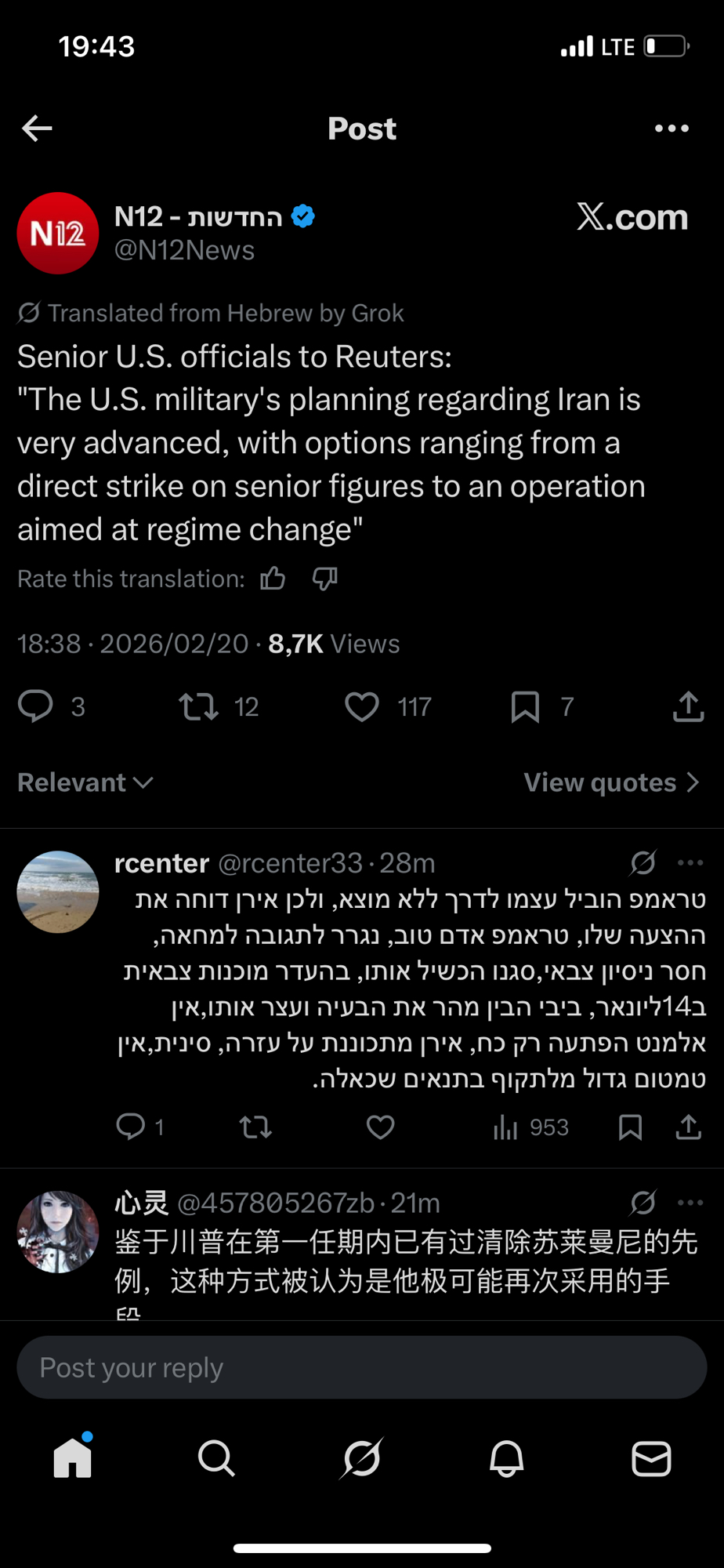This screenshot has height=1568, width=724.
Task: Go back using the arrow icon
Action: coord(37,128)
